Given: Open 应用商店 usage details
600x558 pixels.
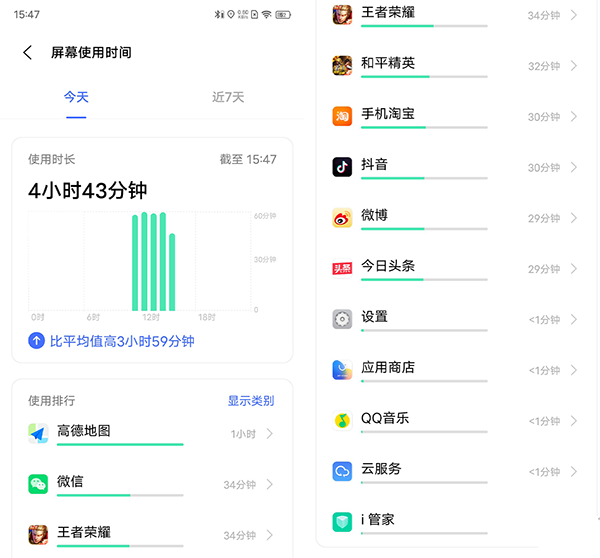Looking at the screenshot, I should pyautogui.click(x=455, y=370).
